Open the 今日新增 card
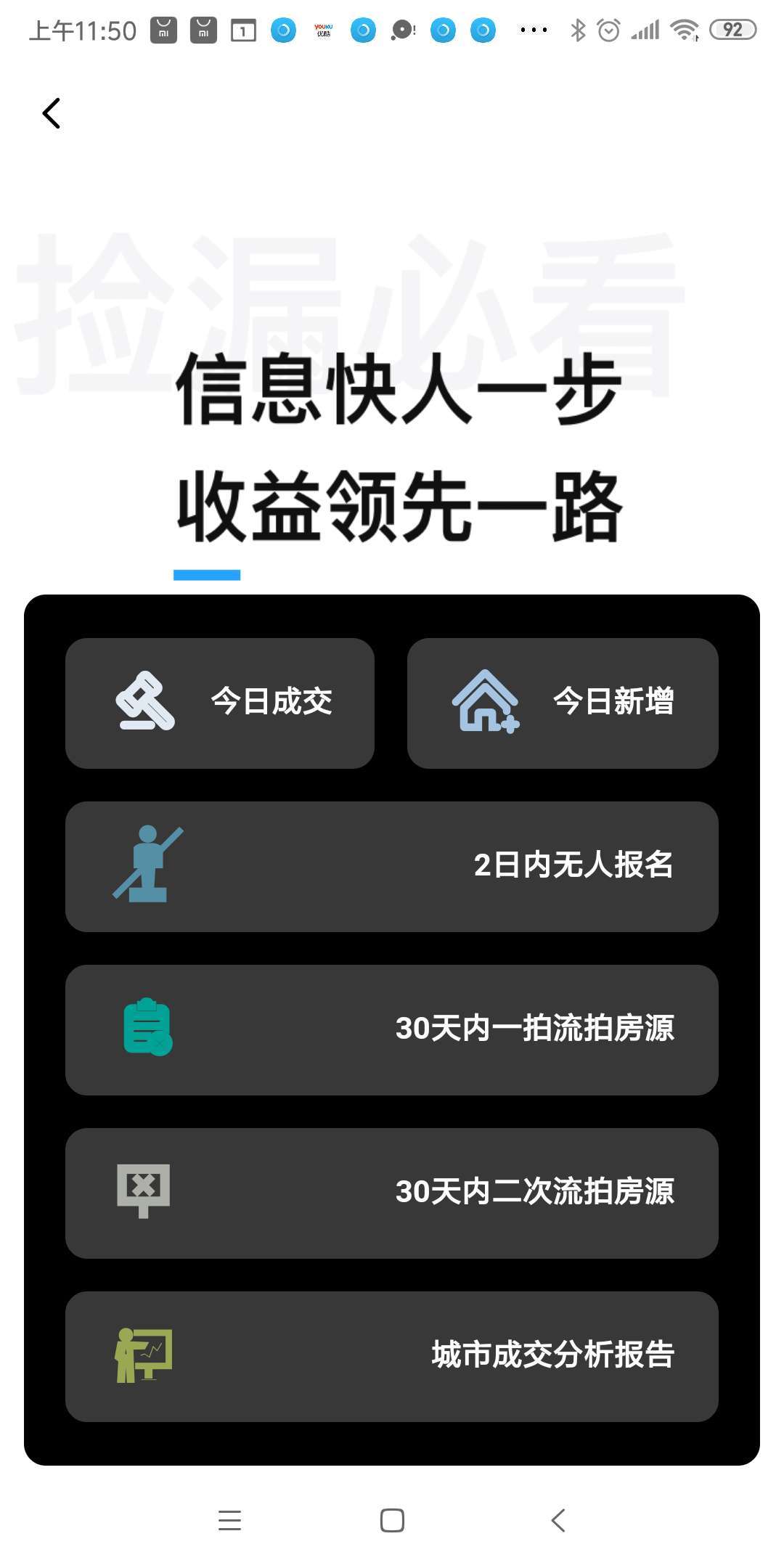Image resolution: width=784 pixels, height=1568 pixels. [x=563, y=701]
